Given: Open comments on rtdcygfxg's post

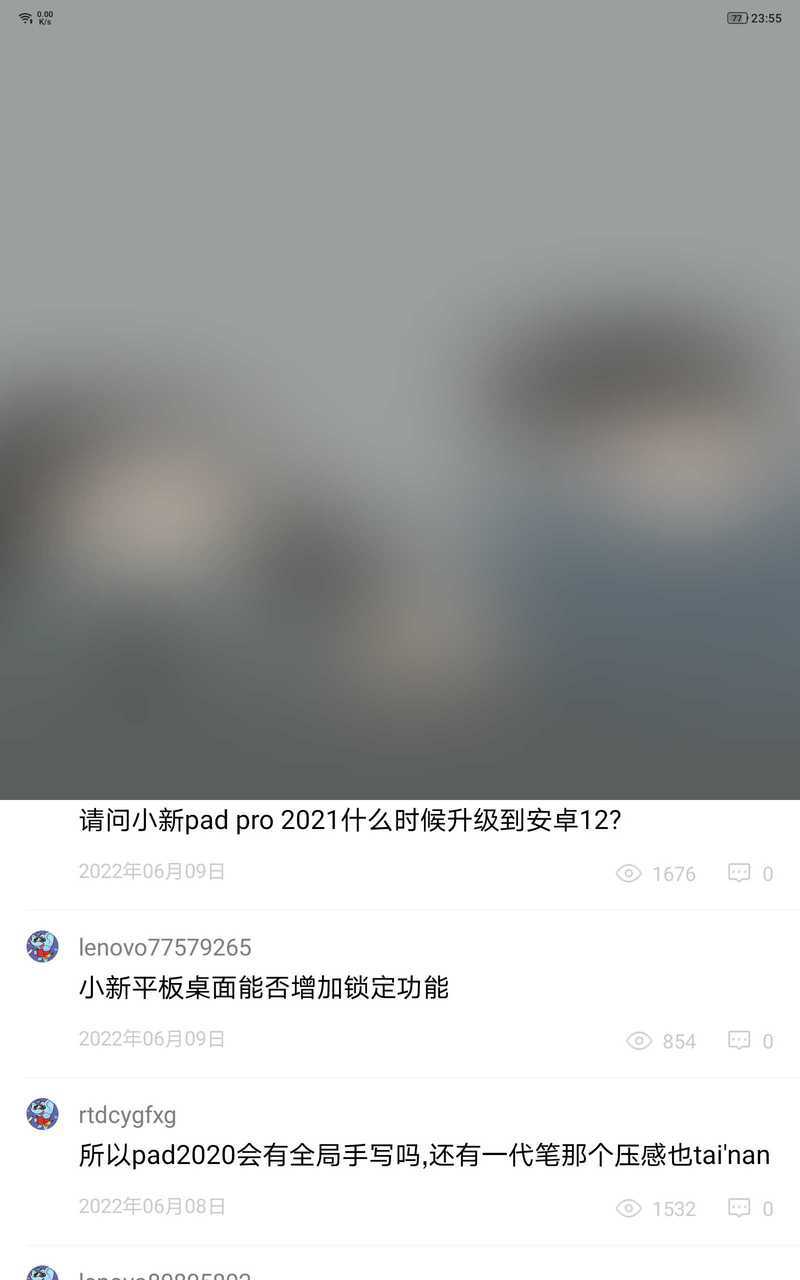Looking at the screenshot, I should pos(749,1208).
